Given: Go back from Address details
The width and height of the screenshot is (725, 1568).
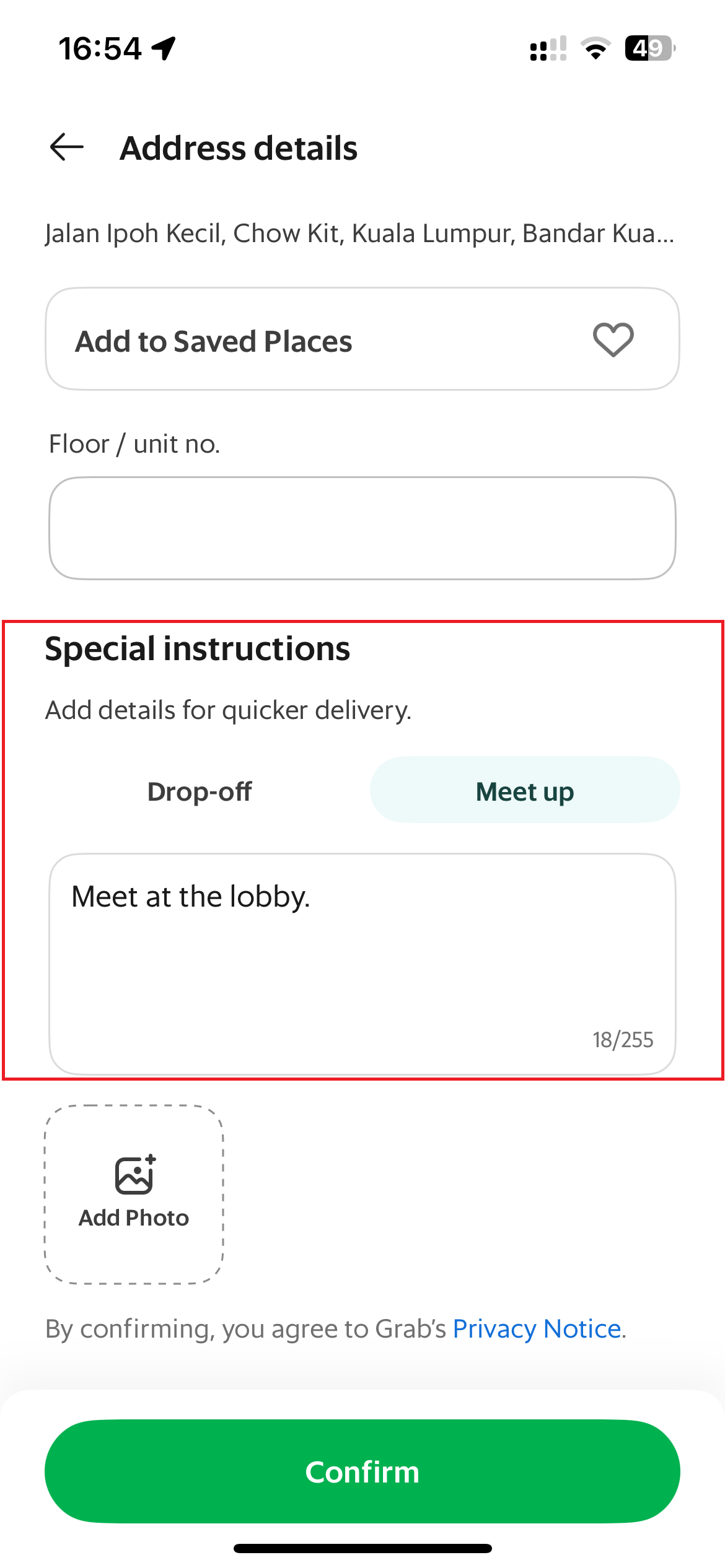Looking at the screenshot, I should (x=67, y=147).
